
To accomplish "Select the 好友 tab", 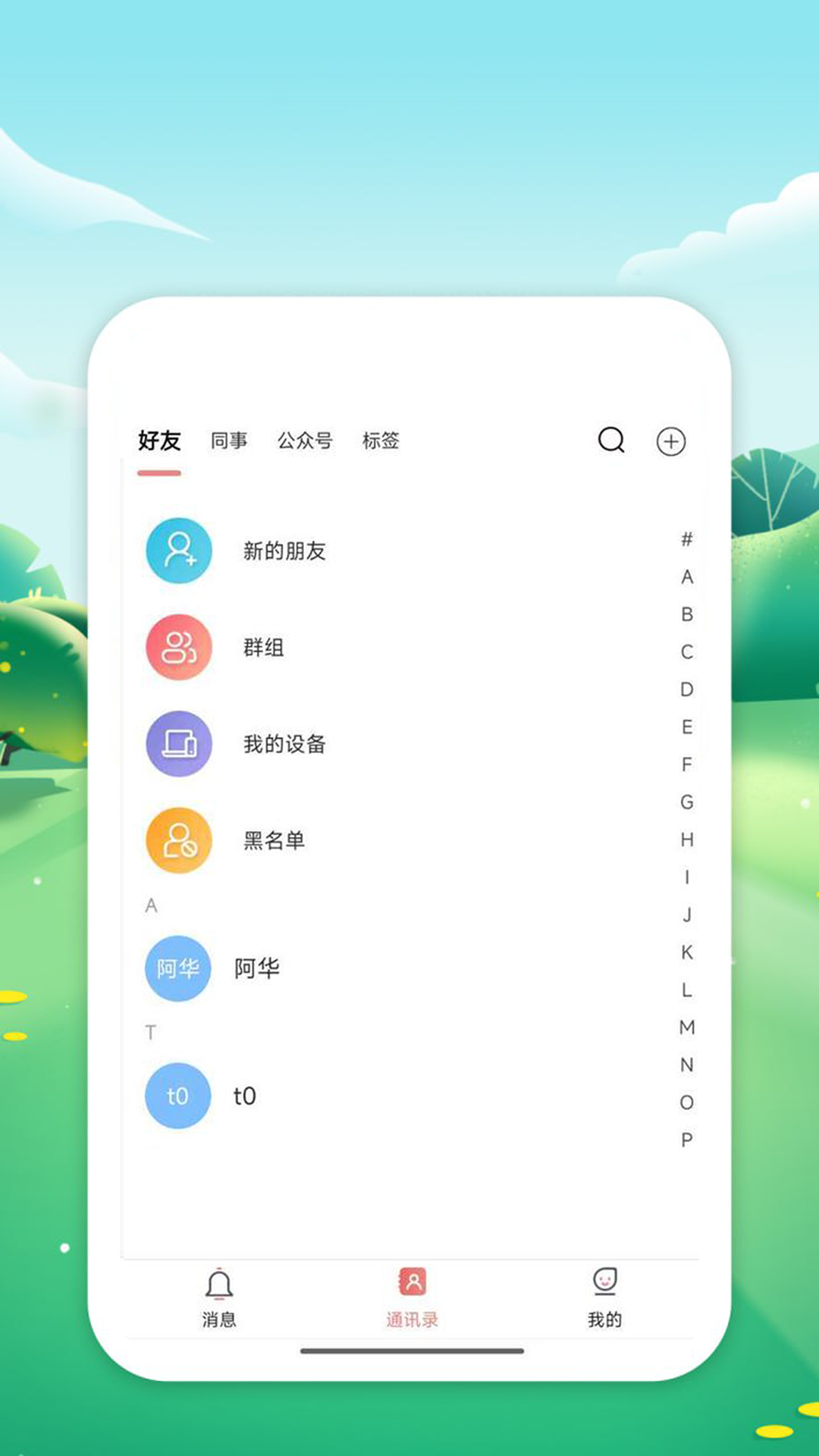I will click(x=158, y=442).
